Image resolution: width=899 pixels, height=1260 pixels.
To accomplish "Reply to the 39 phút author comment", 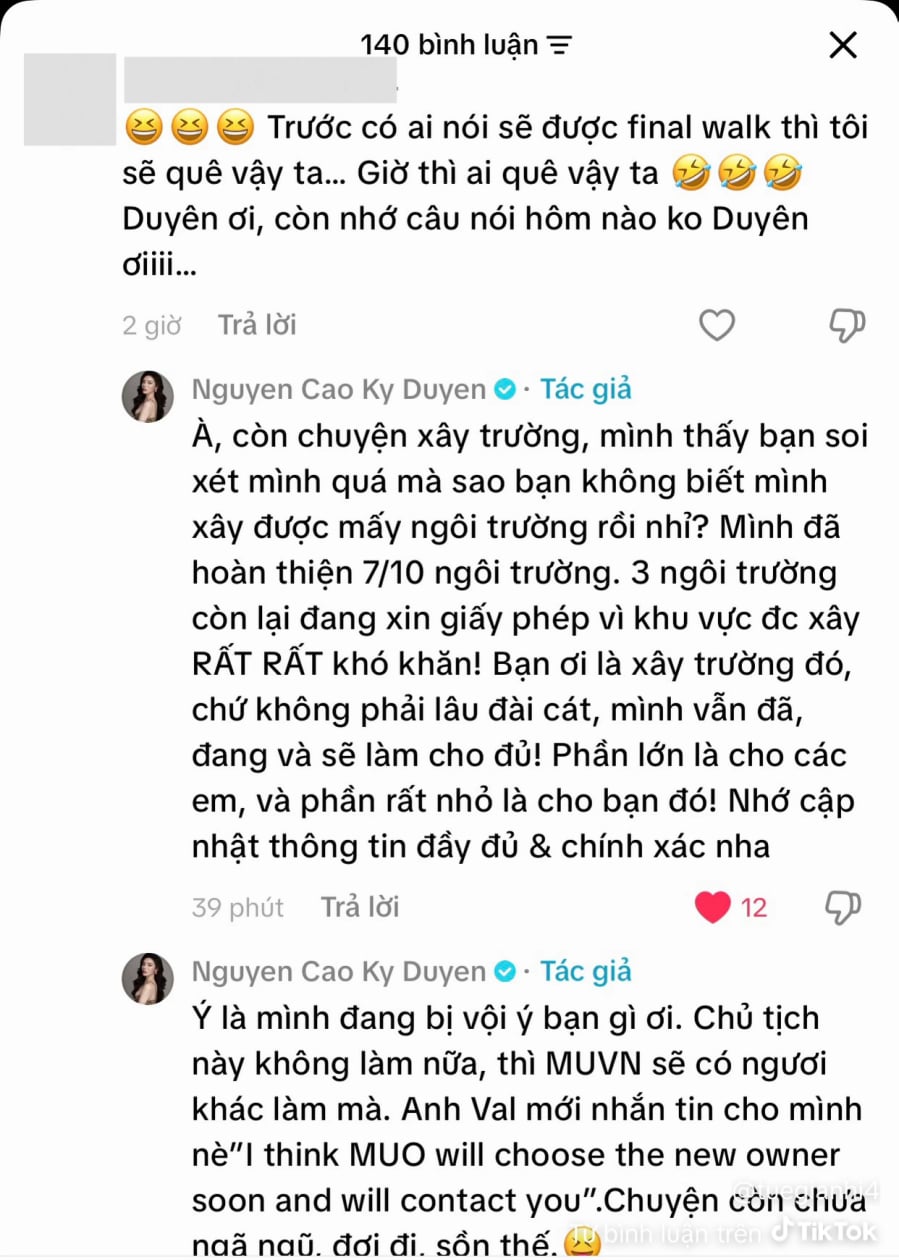I will click(x=359, y=907).
